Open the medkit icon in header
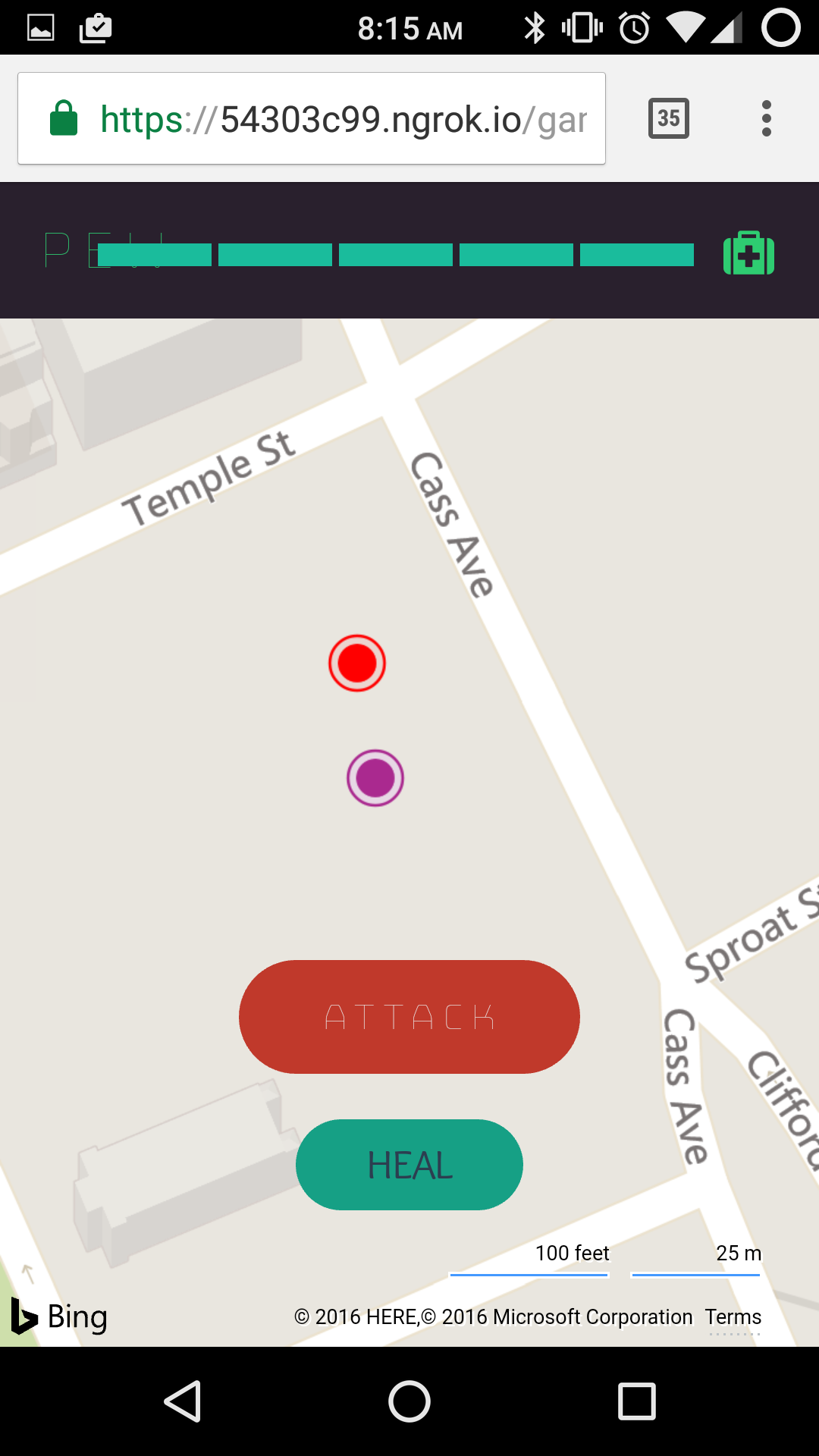 point(748,253)
